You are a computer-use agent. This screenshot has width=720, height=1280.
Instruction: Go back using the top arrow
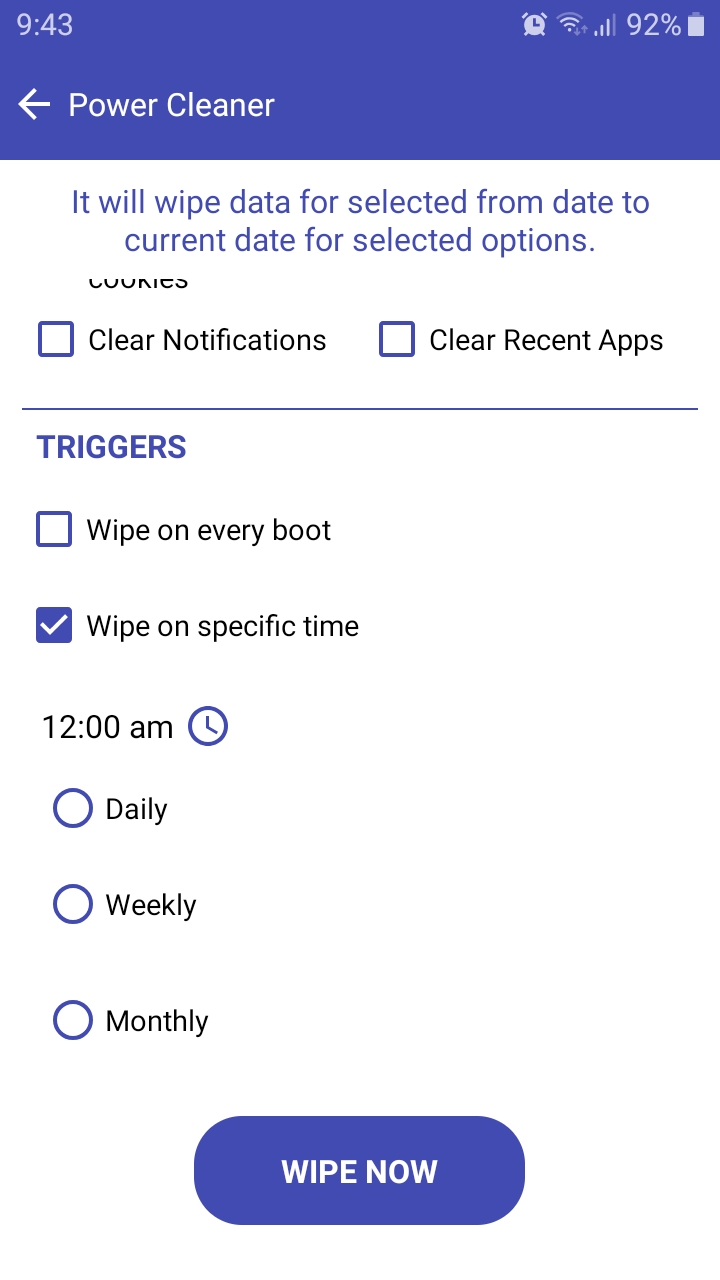click(x=35, y=104)
